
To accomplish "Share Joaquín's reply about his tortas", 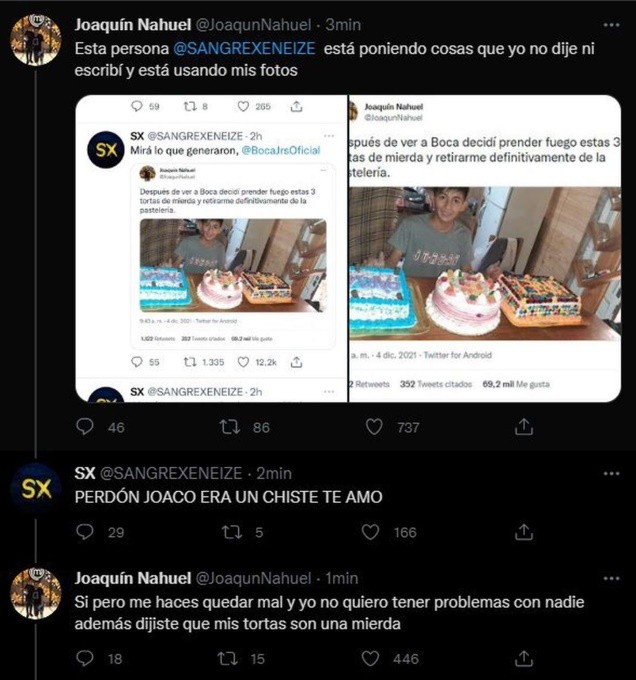I will click(x=523, y=657).
